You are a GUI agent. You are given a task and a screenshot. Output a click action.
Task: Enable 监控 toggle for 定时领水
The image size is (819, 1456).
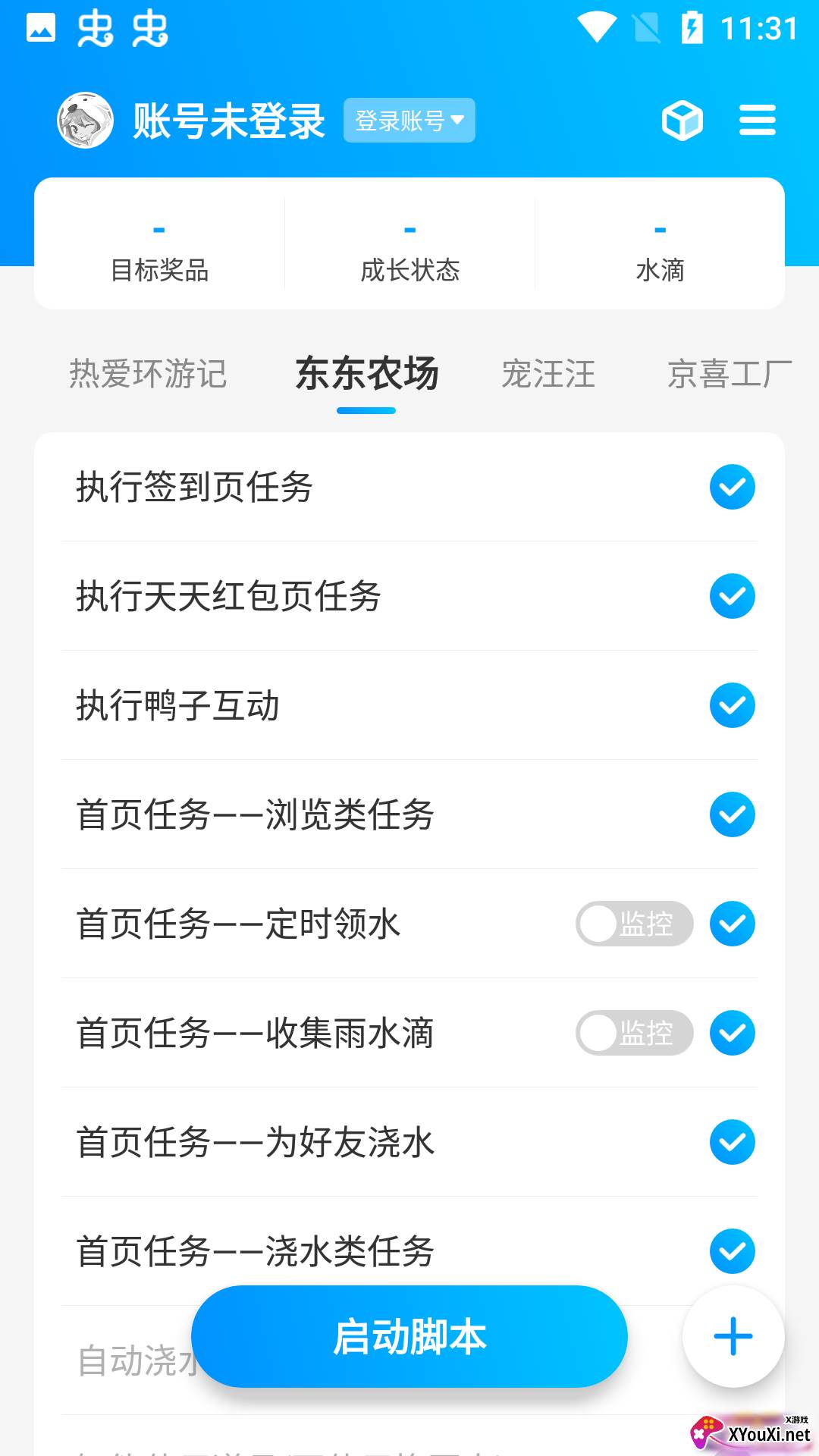(x=635, y=924)
